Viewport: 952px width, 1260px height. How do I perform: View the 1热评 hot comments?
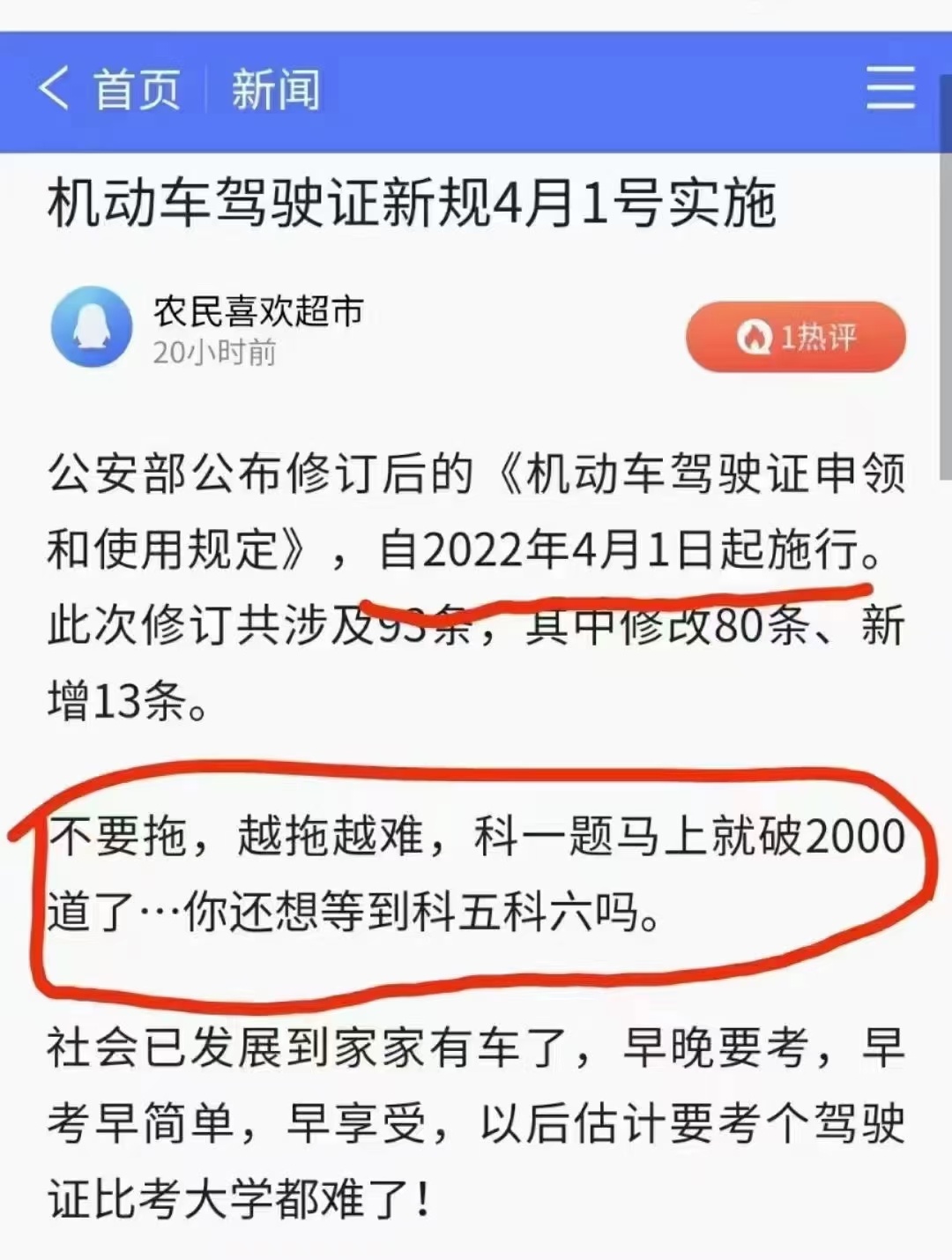(795, 337)
